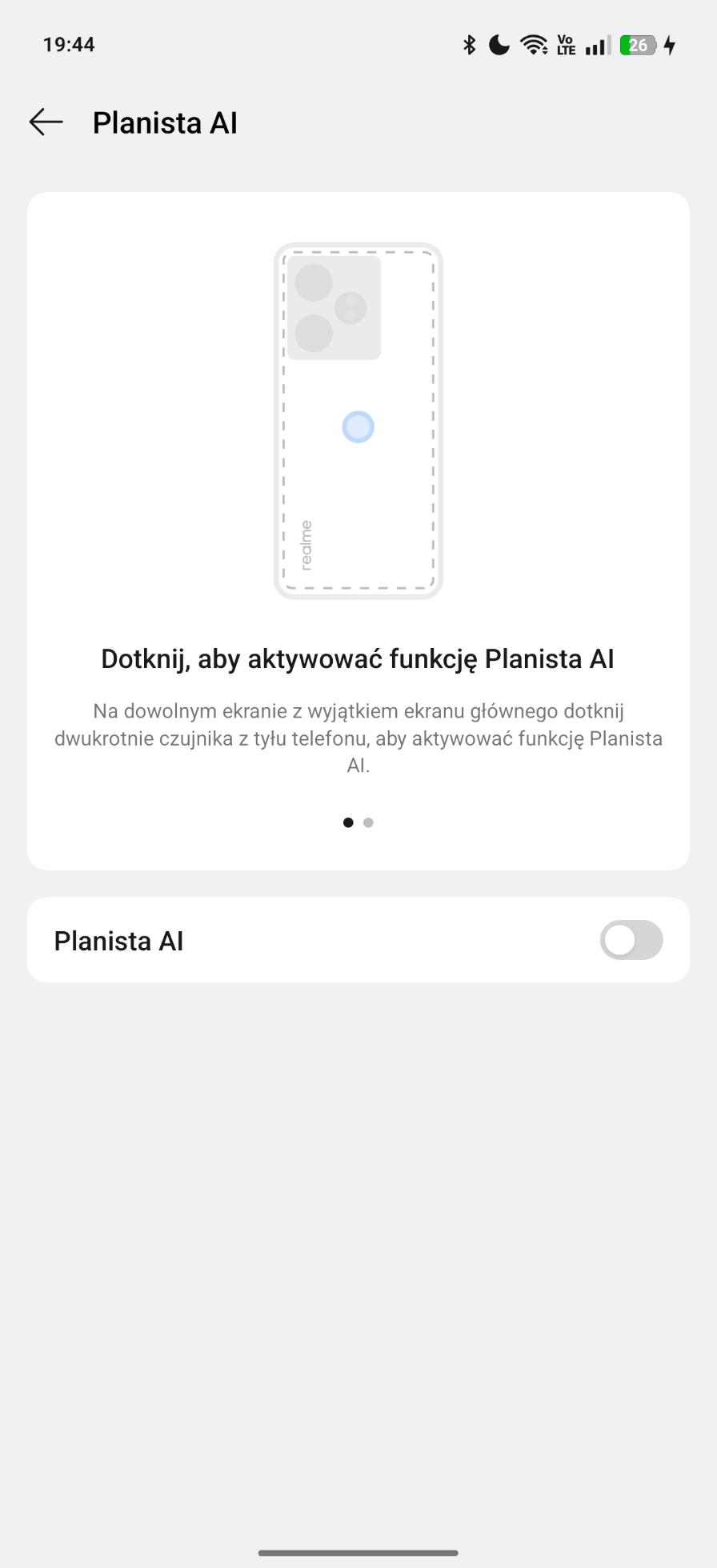Jump to the second tutorial page dot
The height and width of the screenshot is (1568, 717).
pos(368,822)
